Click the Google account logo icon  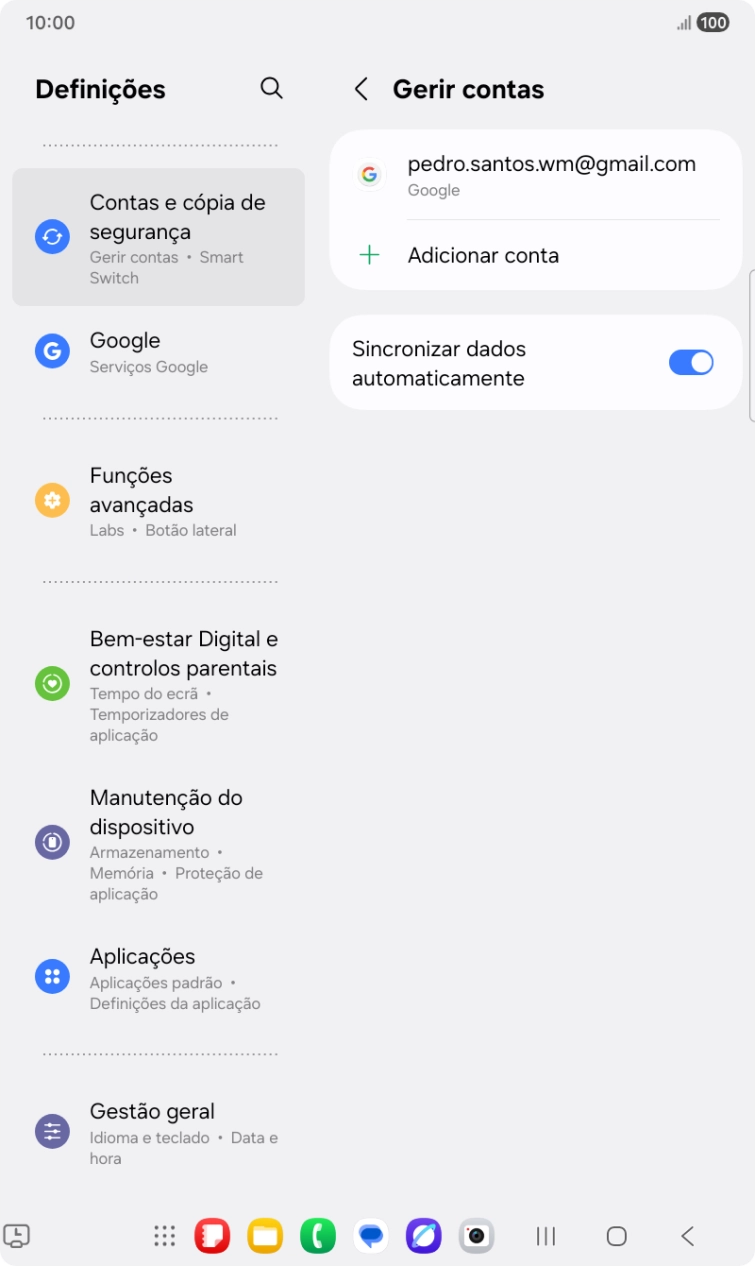(370, 174)
